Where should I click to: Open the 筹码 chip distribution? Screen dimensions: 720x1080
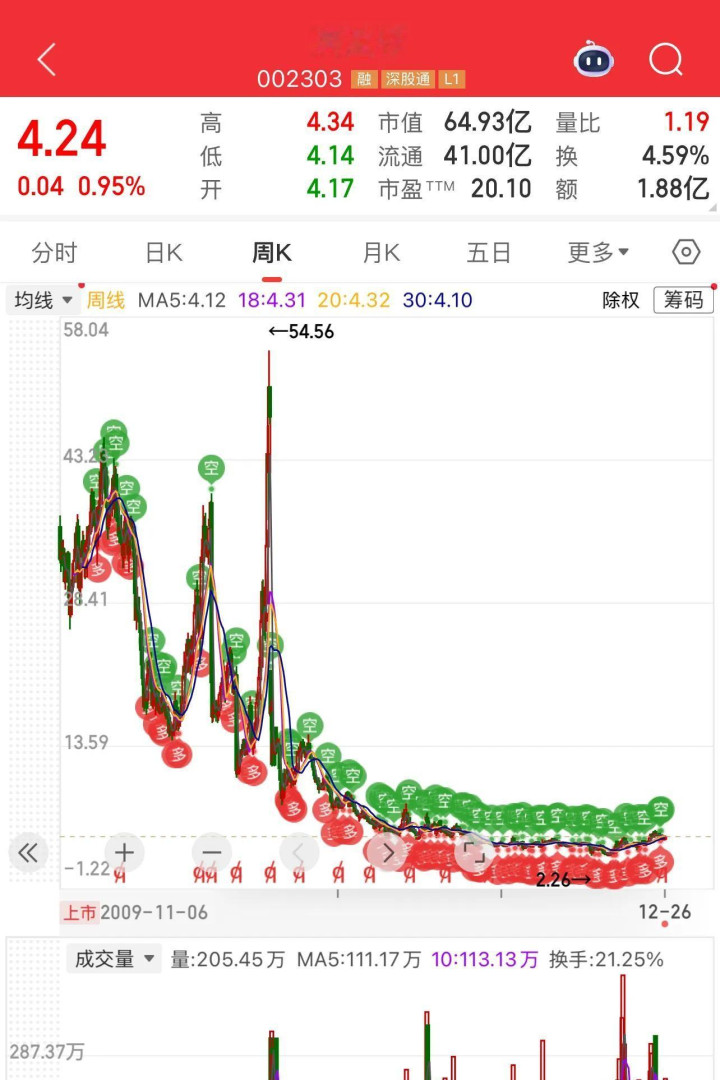tap(683, 300)
